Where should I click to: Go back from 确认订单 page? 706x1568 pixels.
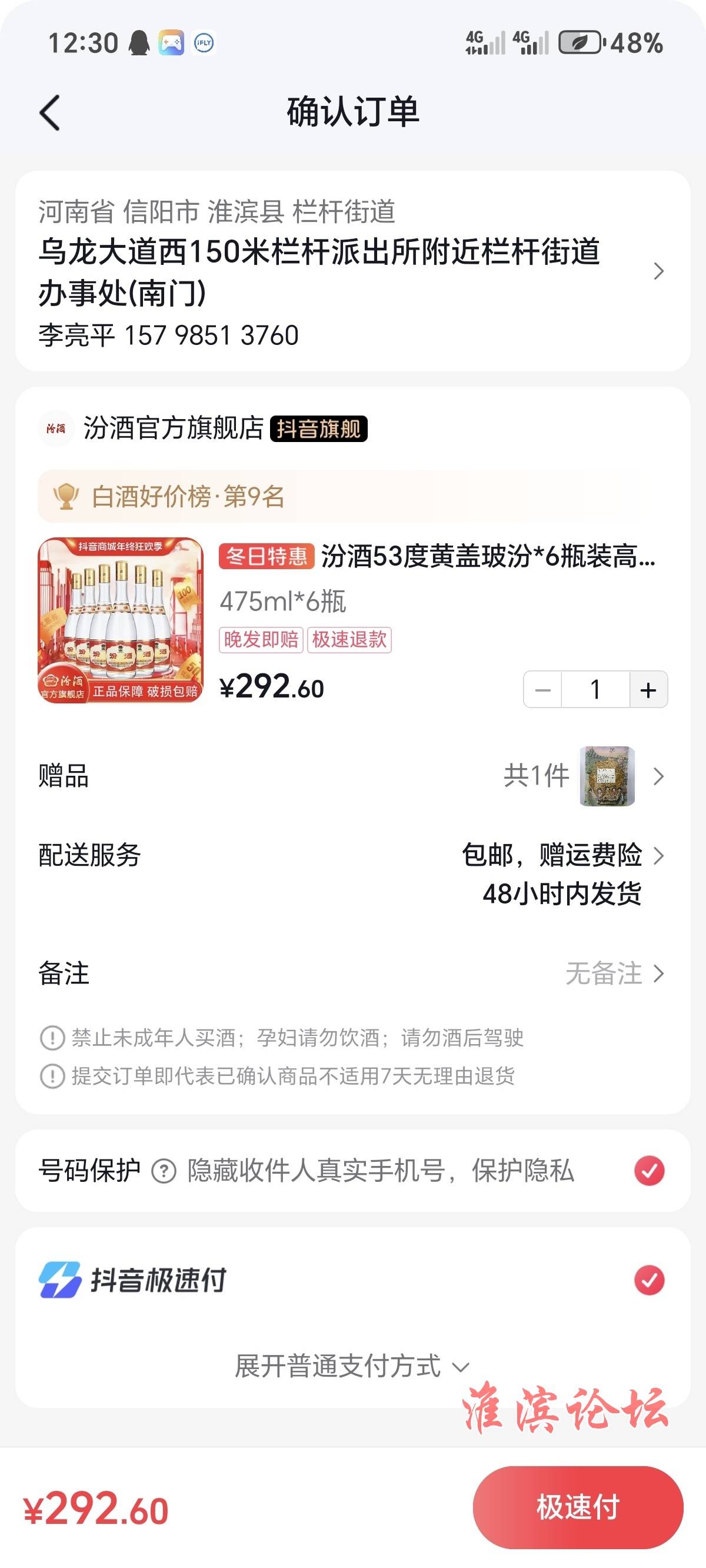click(50, 112)
